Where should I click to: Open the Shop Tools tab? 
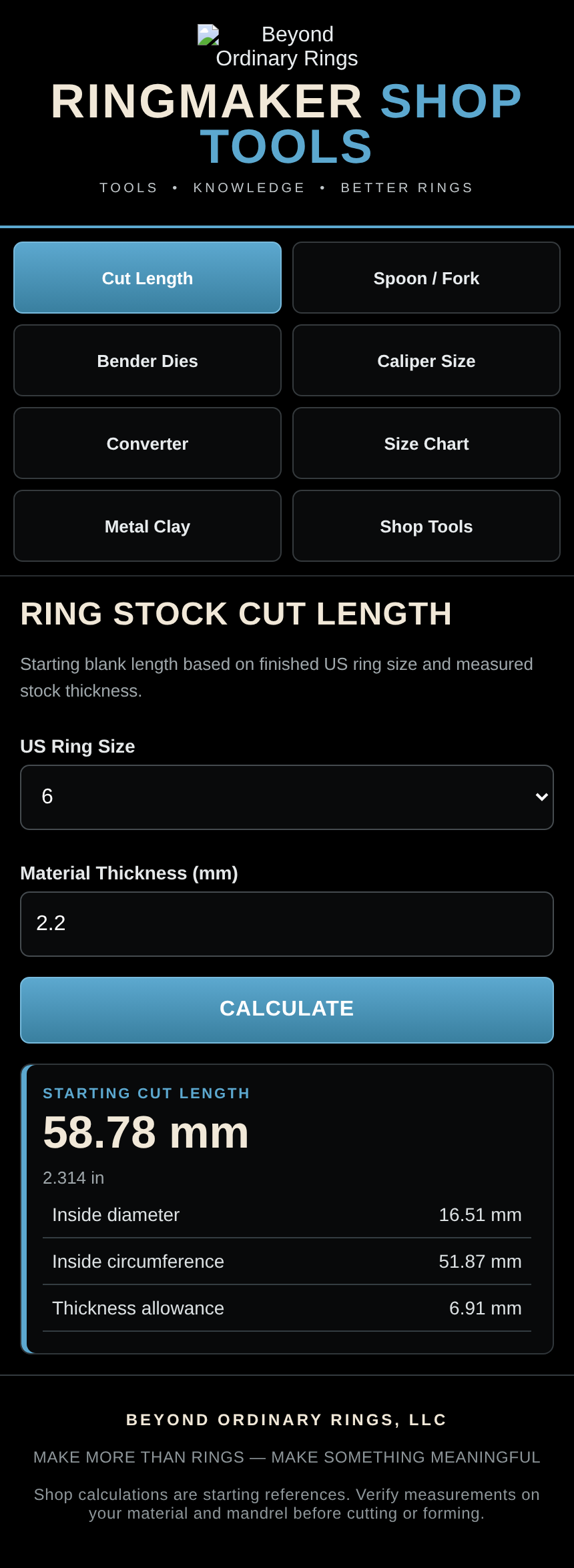pos(426,526)
